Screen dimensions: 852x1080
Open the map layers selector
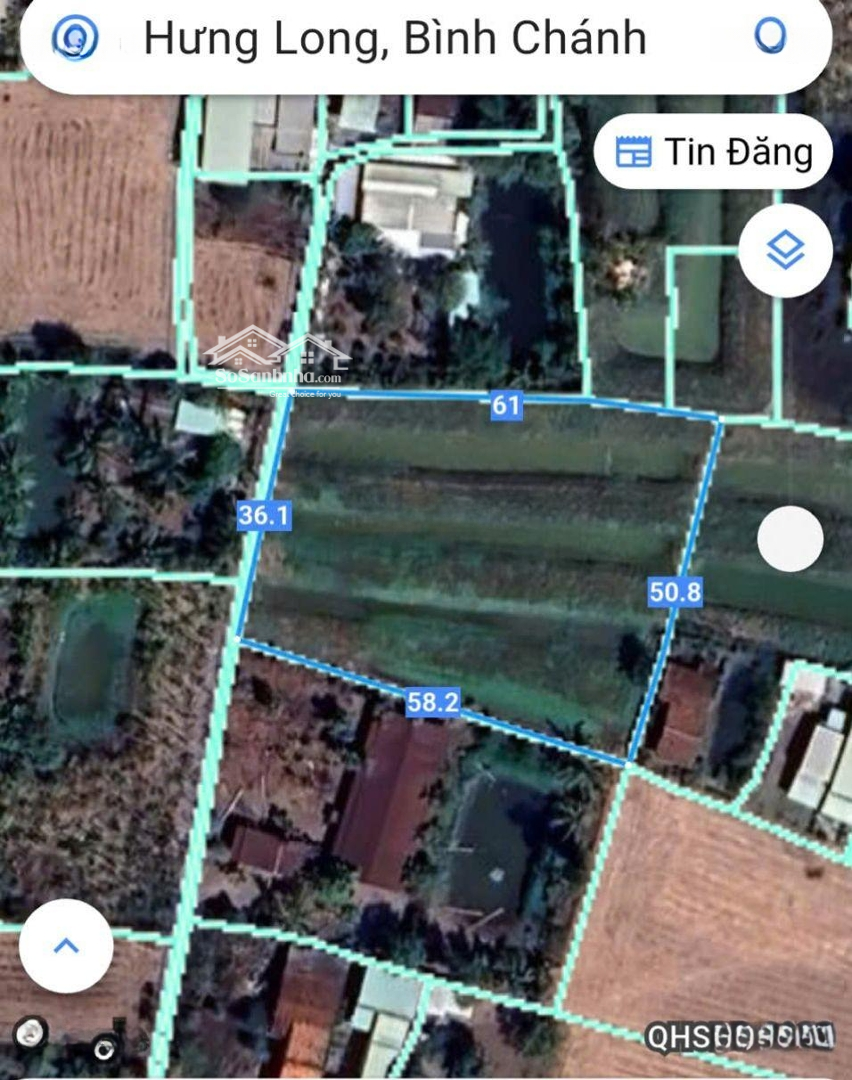[x=785, y=250]
